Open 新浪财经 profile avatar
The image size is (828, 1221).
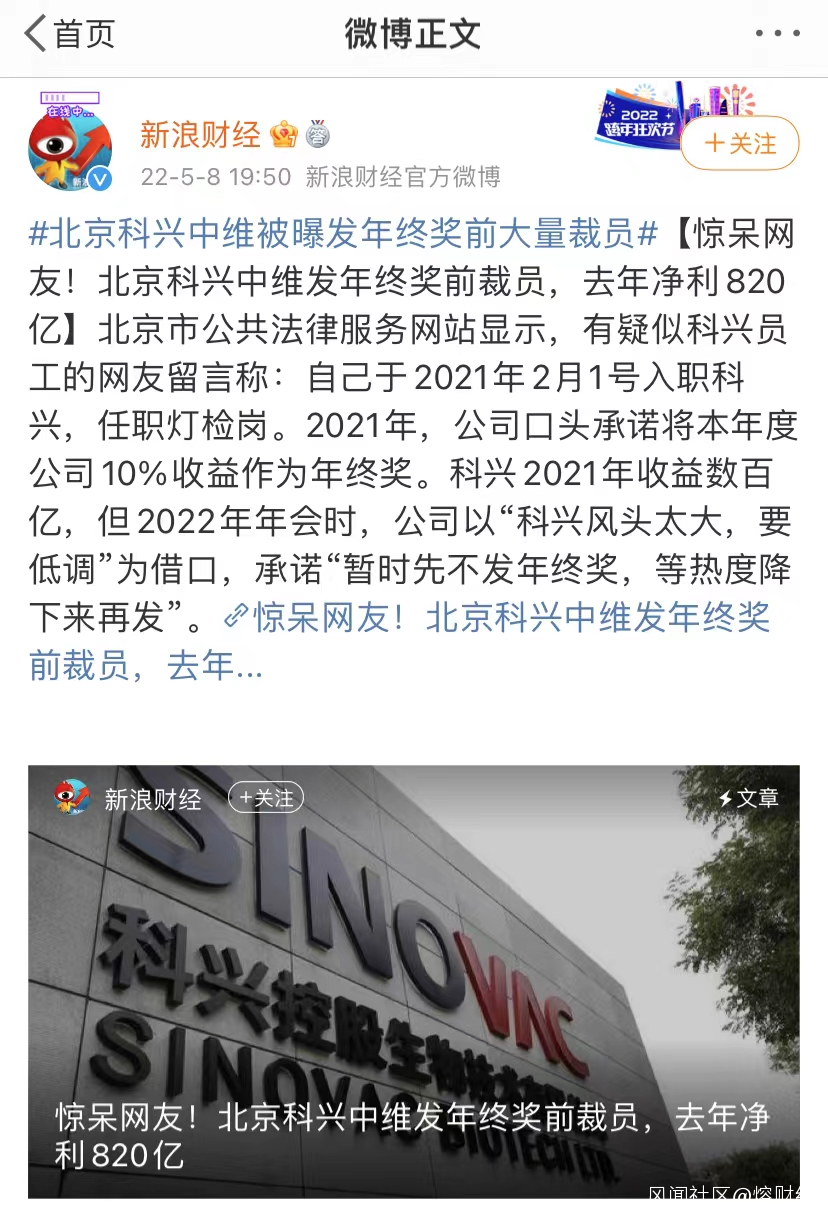pyautogui.click(x=69, y=143)
